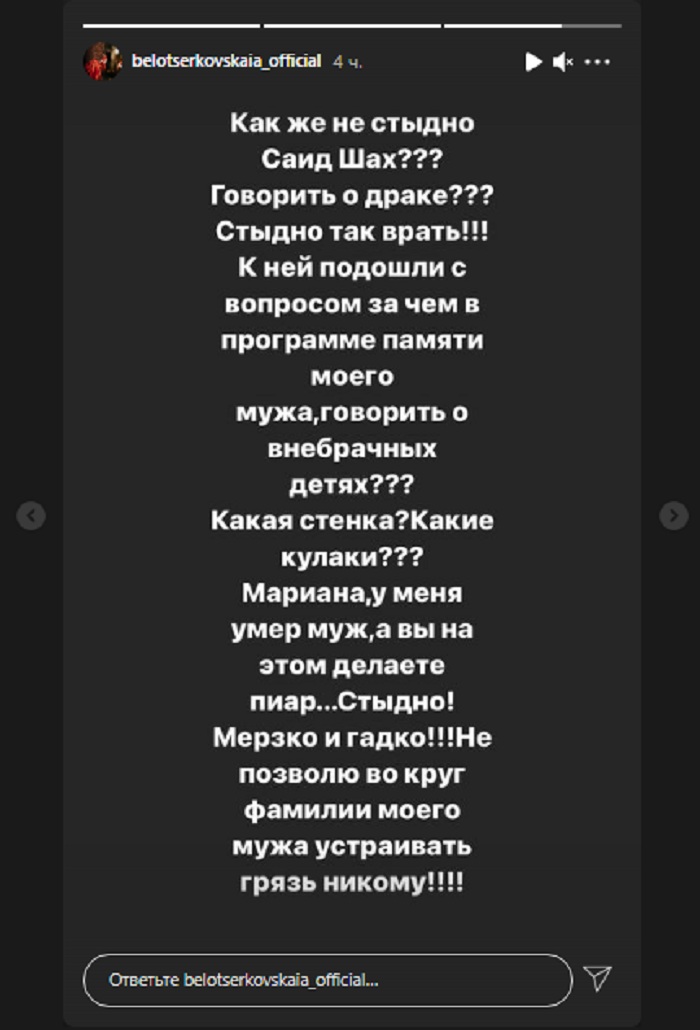Unmute the story sound
This screenshot has height=1030, width=700.
pyautogui.click(x=563, y=63)
